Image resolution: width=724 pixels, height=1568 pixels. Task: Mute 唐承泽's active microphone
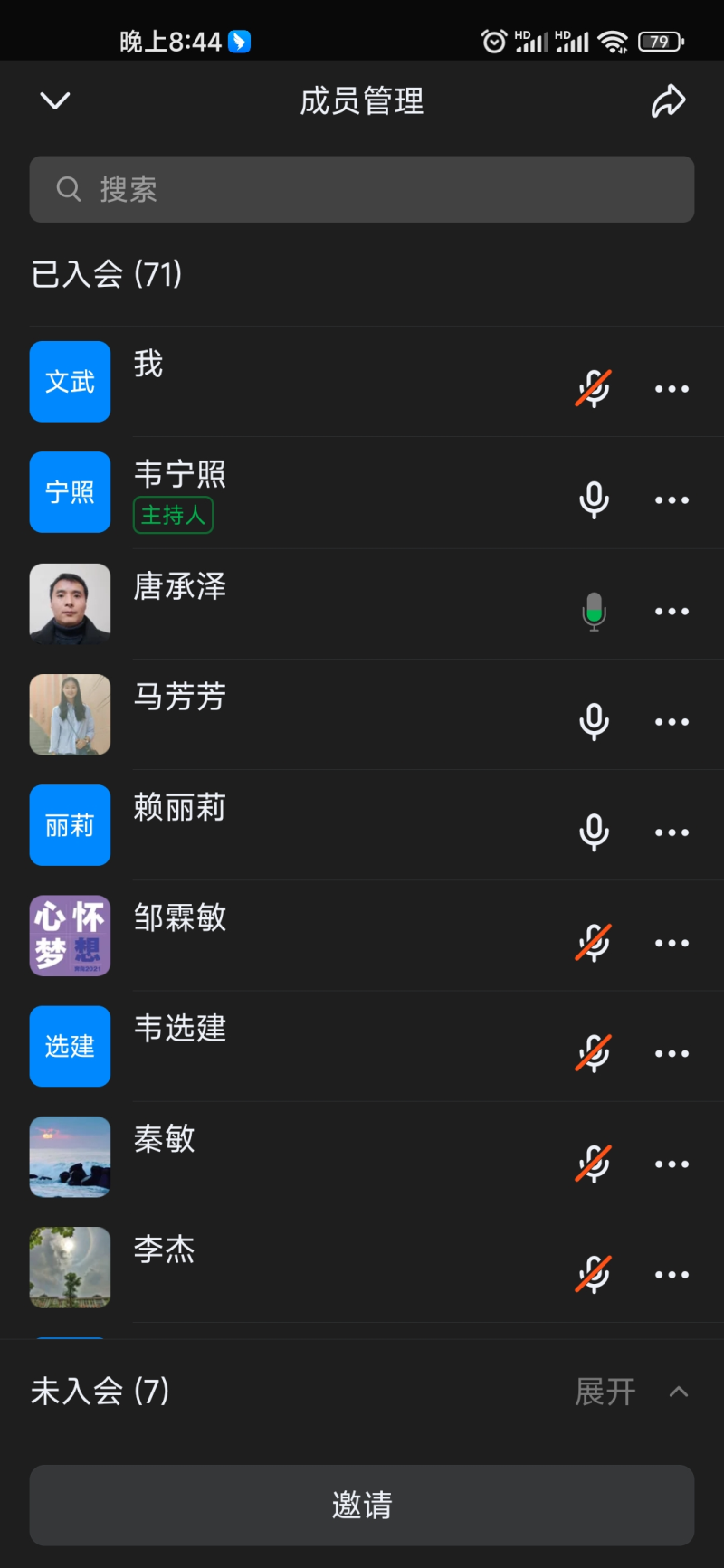coord(594,611)
